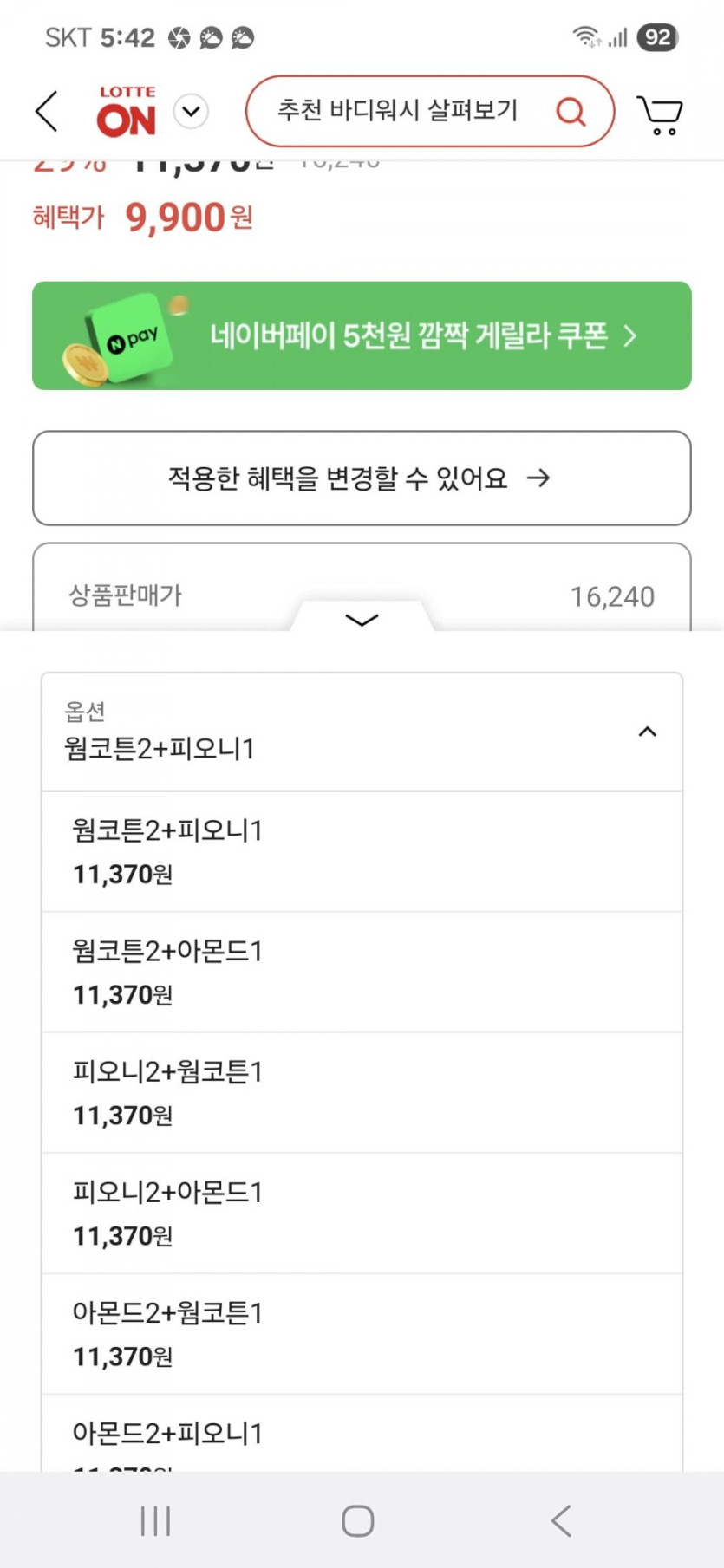Pick option 아몬드2+피오니1

(362, 1435)
